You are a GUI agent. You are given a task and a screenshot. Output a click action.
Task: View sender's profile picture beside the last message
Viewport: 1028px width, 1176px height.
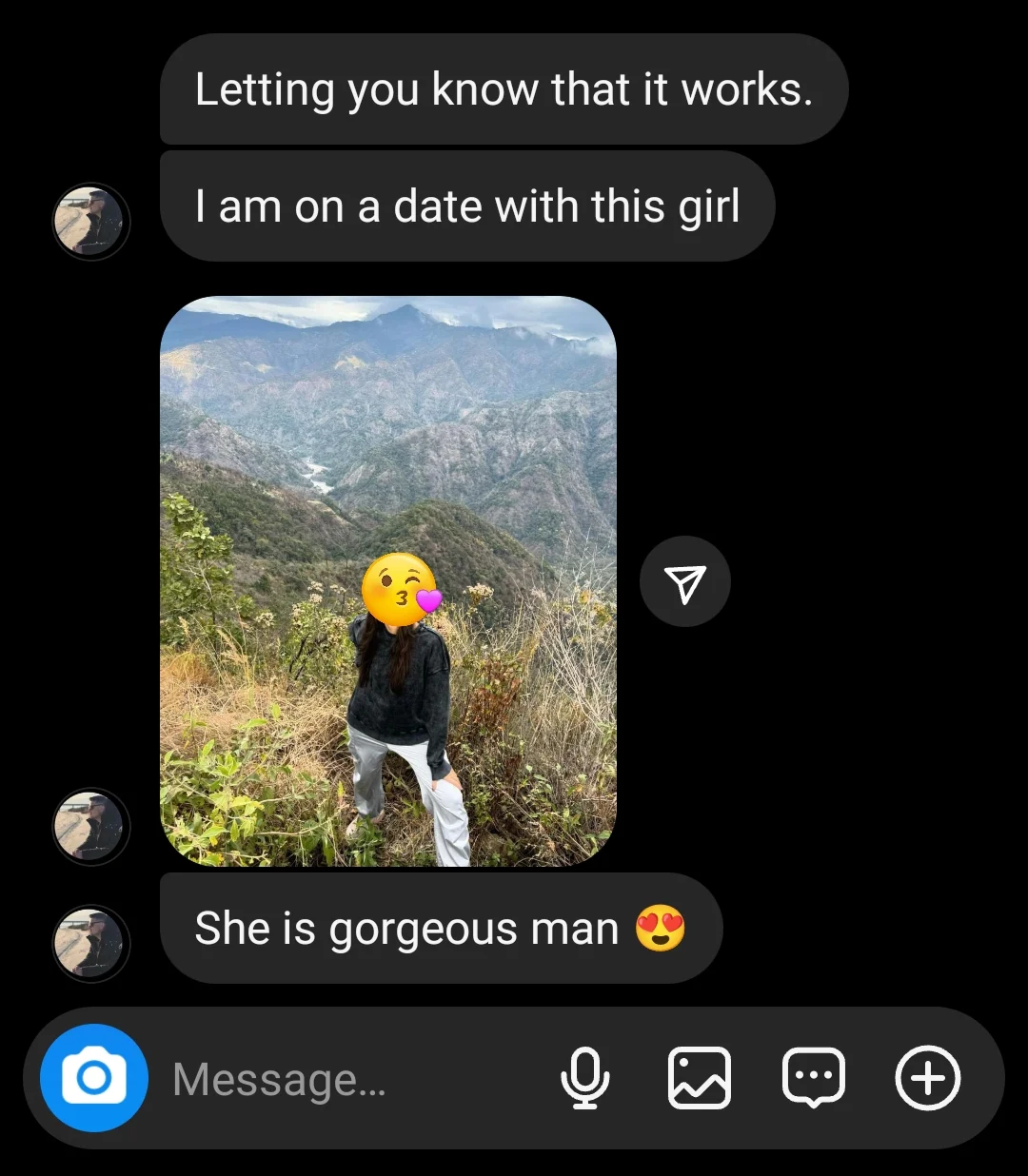pyautogui.click(x=90, y=943)
